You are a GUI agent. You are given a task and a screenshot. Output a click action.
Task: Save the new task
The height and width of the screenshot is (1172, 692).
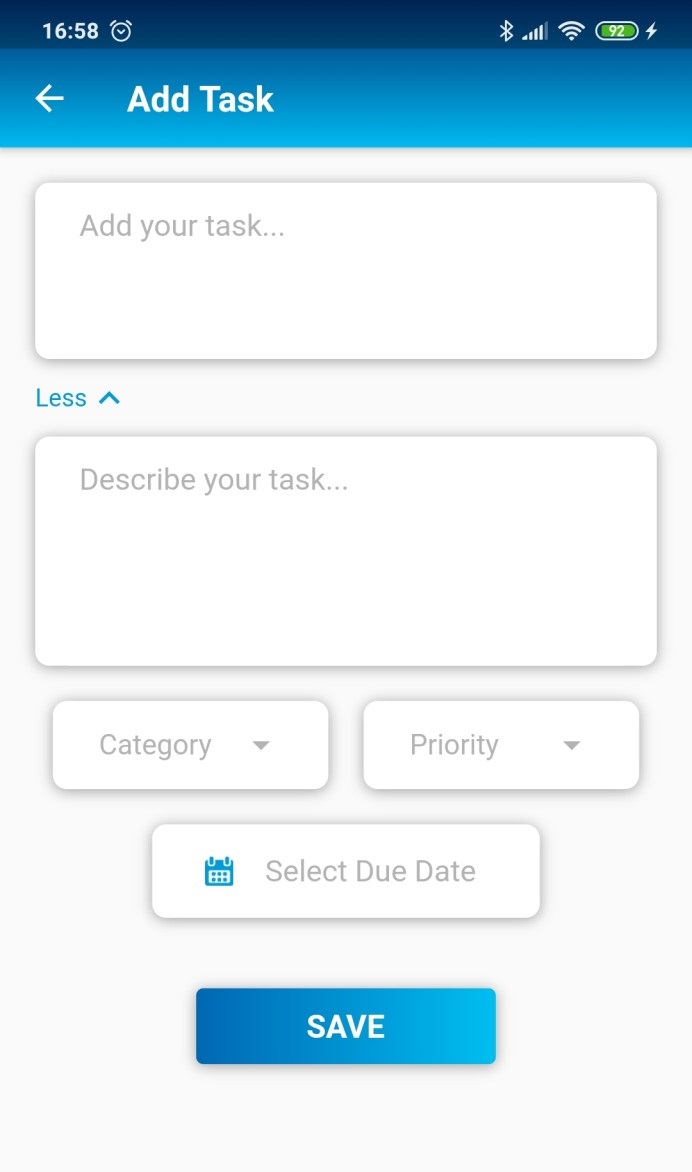click(x=346, y=1026)
